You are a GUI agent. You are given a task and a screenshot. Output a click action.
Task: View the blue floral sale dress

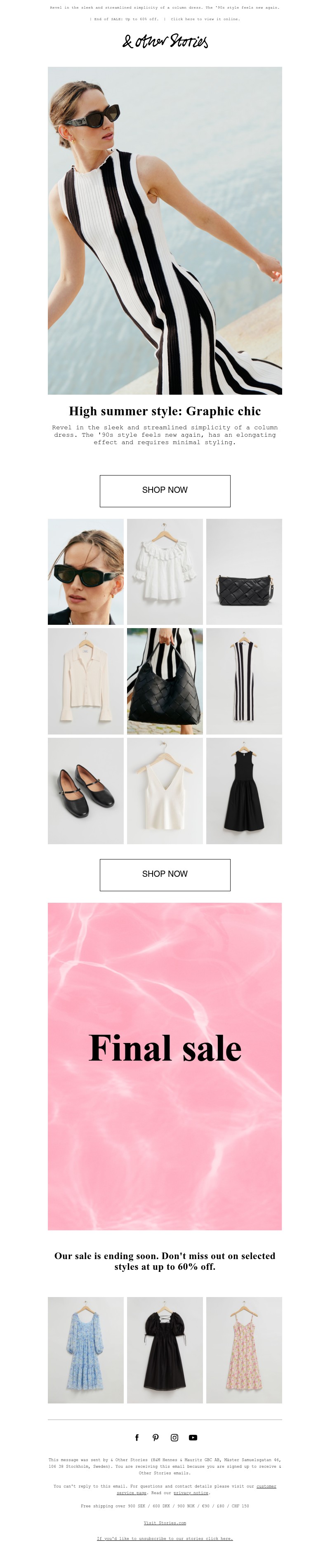click(86, 1349)
